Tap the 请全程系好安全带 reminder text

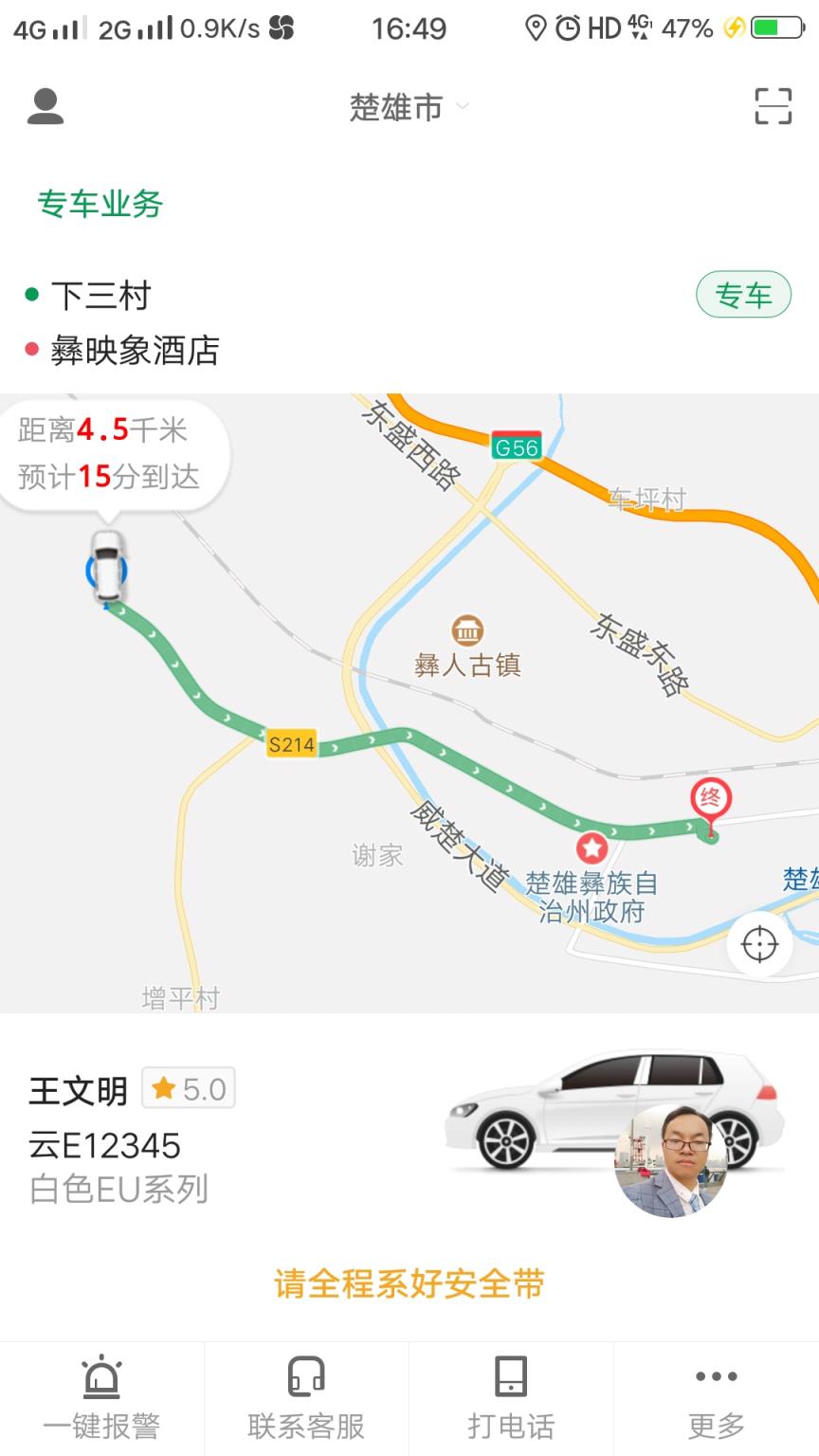pos(409,1285)
